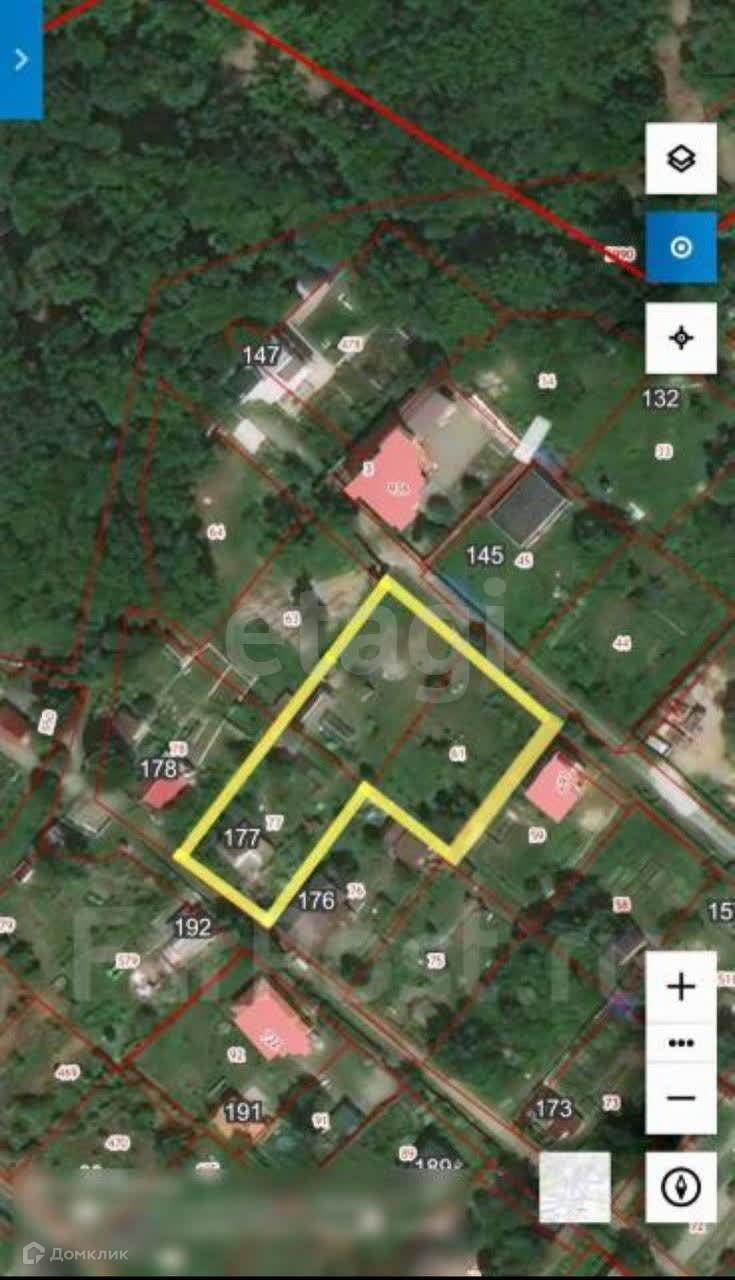Switch basemap via the map thumbnail
The width and height of the screenshot is (735, 1280).
[x=575, y=1187]
